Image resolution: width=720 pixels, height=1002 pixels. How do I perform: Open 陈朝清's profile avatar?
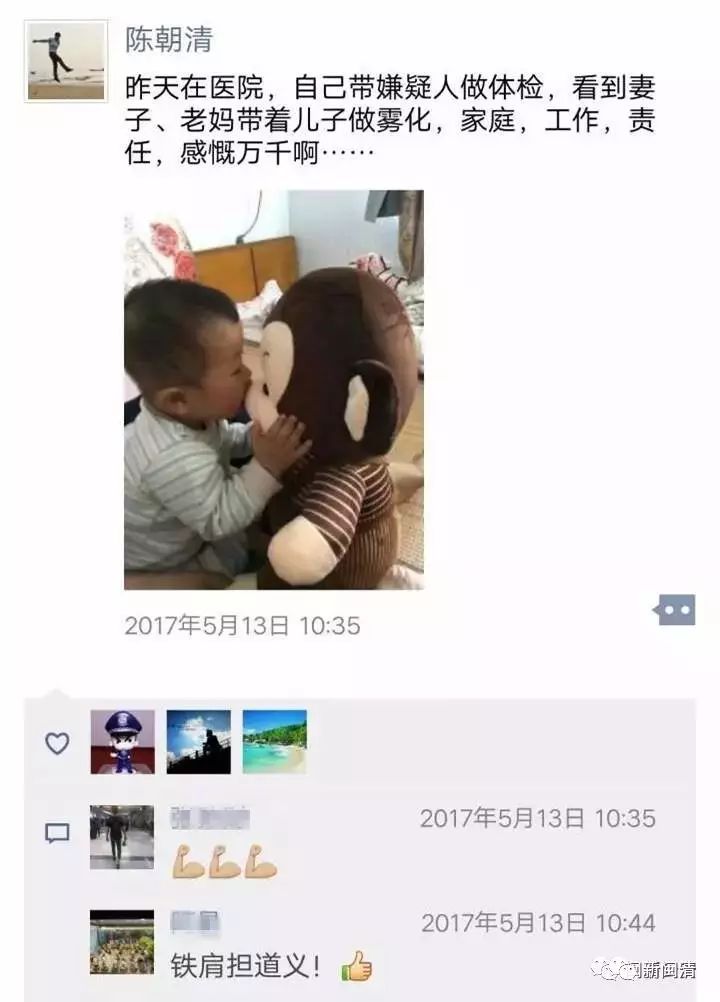pyautogui.click(x=66, y=60)
